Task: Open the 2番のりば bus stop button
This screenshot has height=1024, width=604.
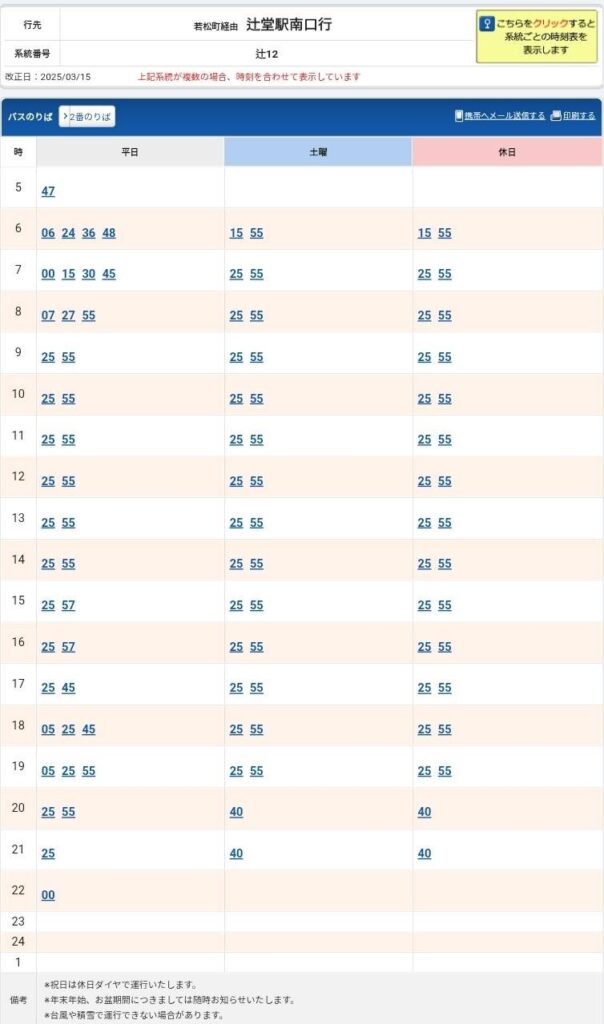Action: pos(88,118)
